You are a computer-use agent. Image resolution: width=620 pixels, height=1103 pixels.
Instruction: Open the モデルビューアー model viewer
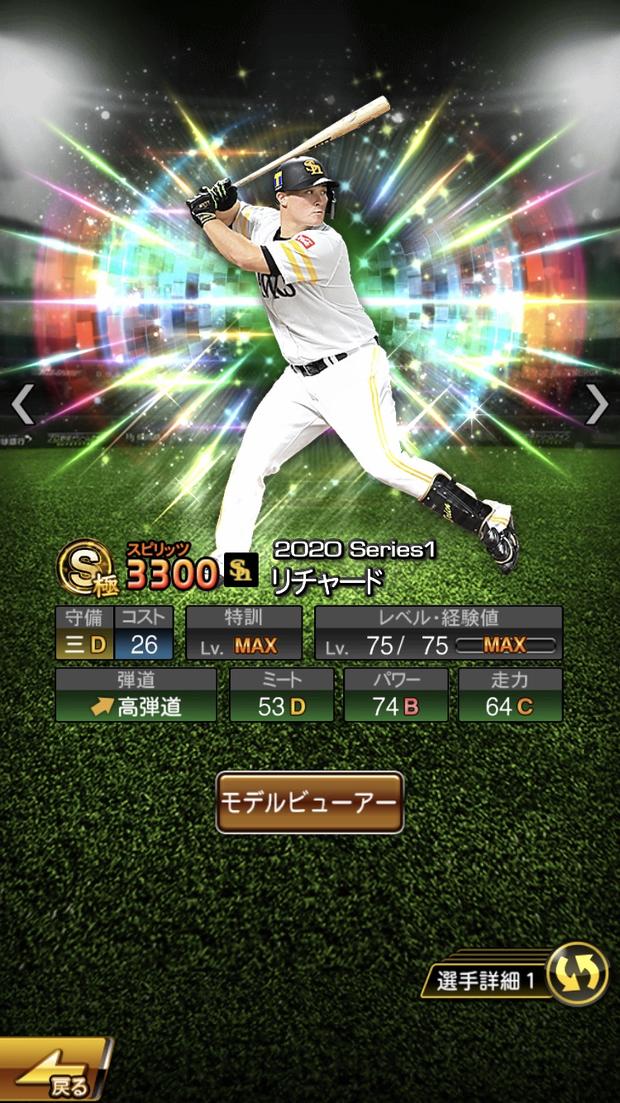click(x=310, y=802)
